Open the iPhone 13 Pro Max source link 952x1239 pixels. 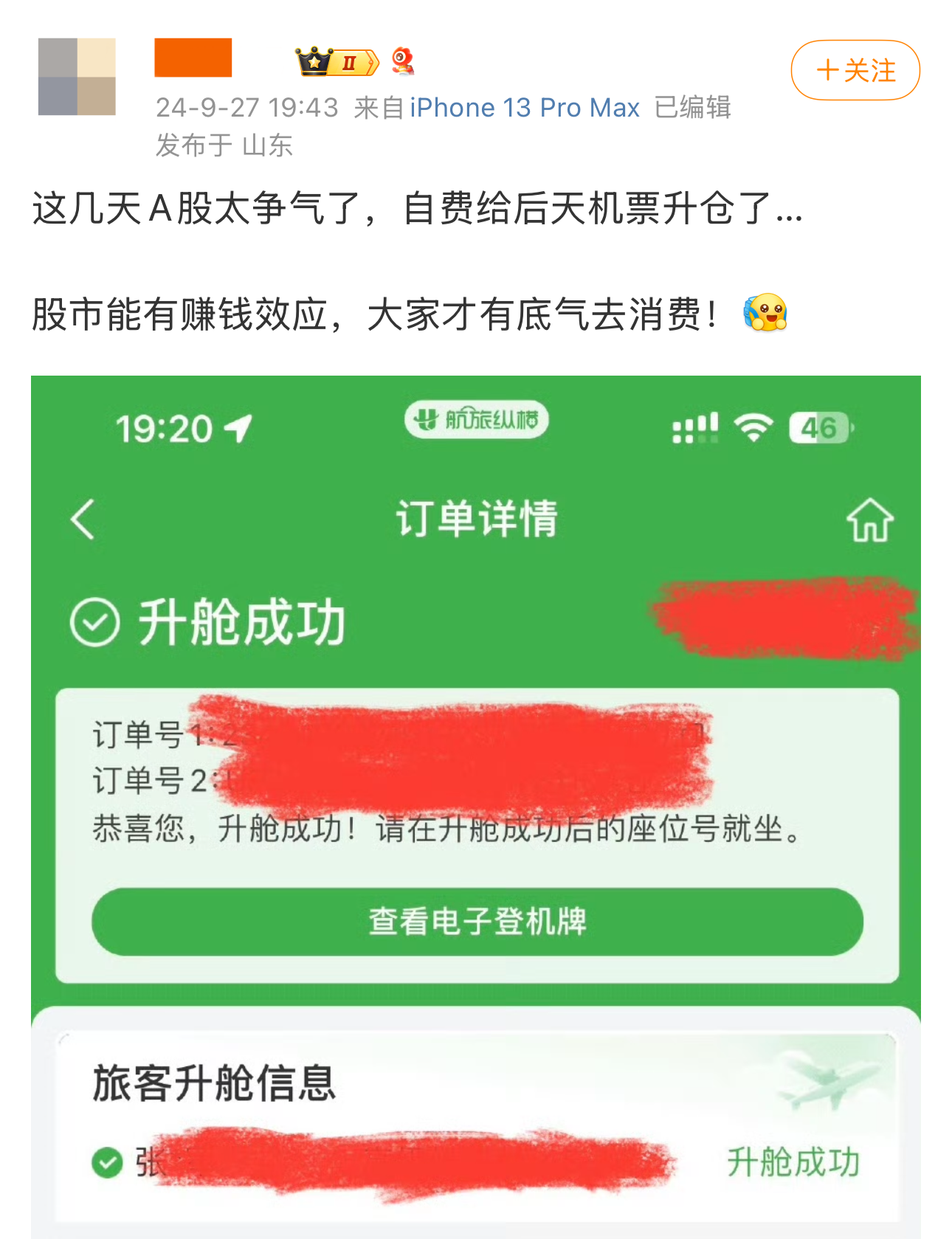coord(524,108)
